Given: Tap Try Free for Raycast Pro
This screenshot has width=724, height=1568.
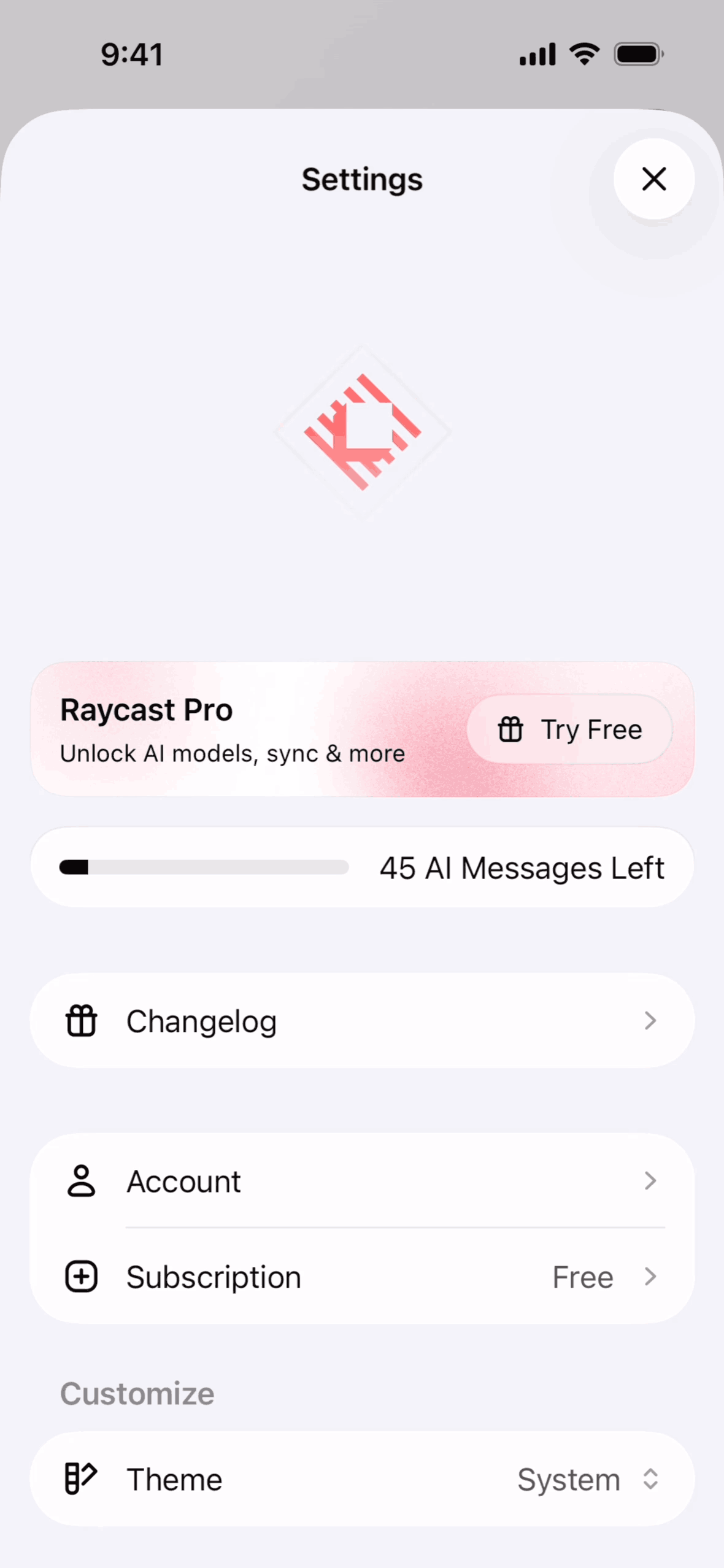Looking at the screenshot, I should [x=569, y=729].
